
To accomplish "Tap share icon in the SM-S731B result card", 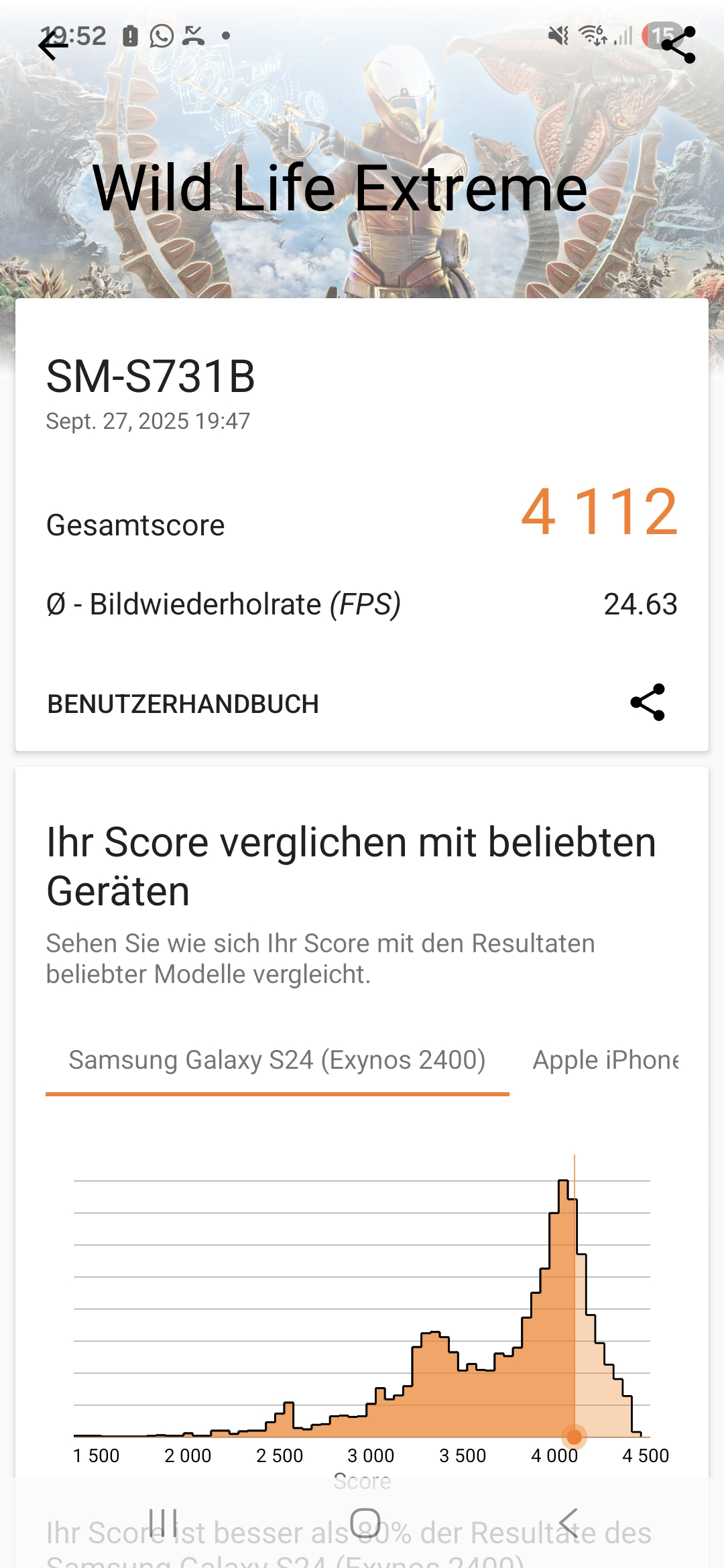I will pyautogui.click(x=648, y=702).
